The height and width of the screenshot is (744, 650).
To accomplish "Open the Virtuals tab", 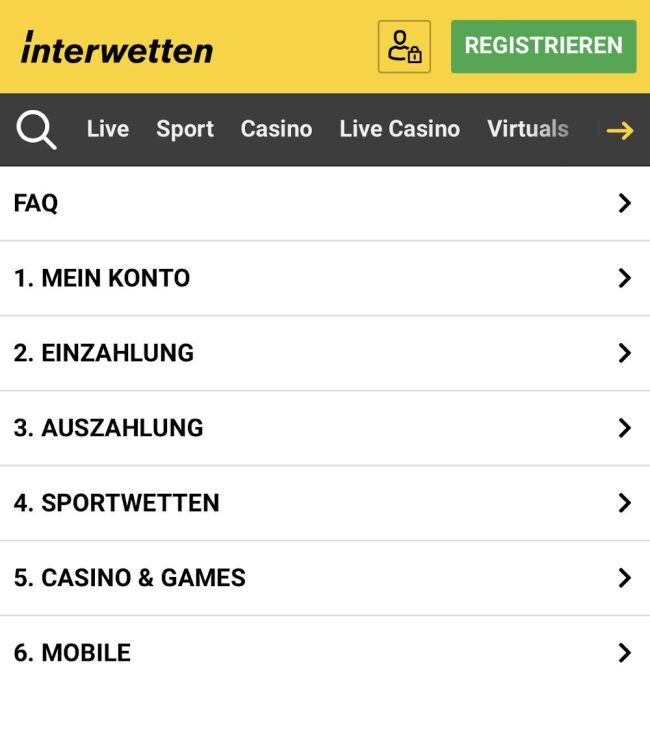I will [527, 129].
